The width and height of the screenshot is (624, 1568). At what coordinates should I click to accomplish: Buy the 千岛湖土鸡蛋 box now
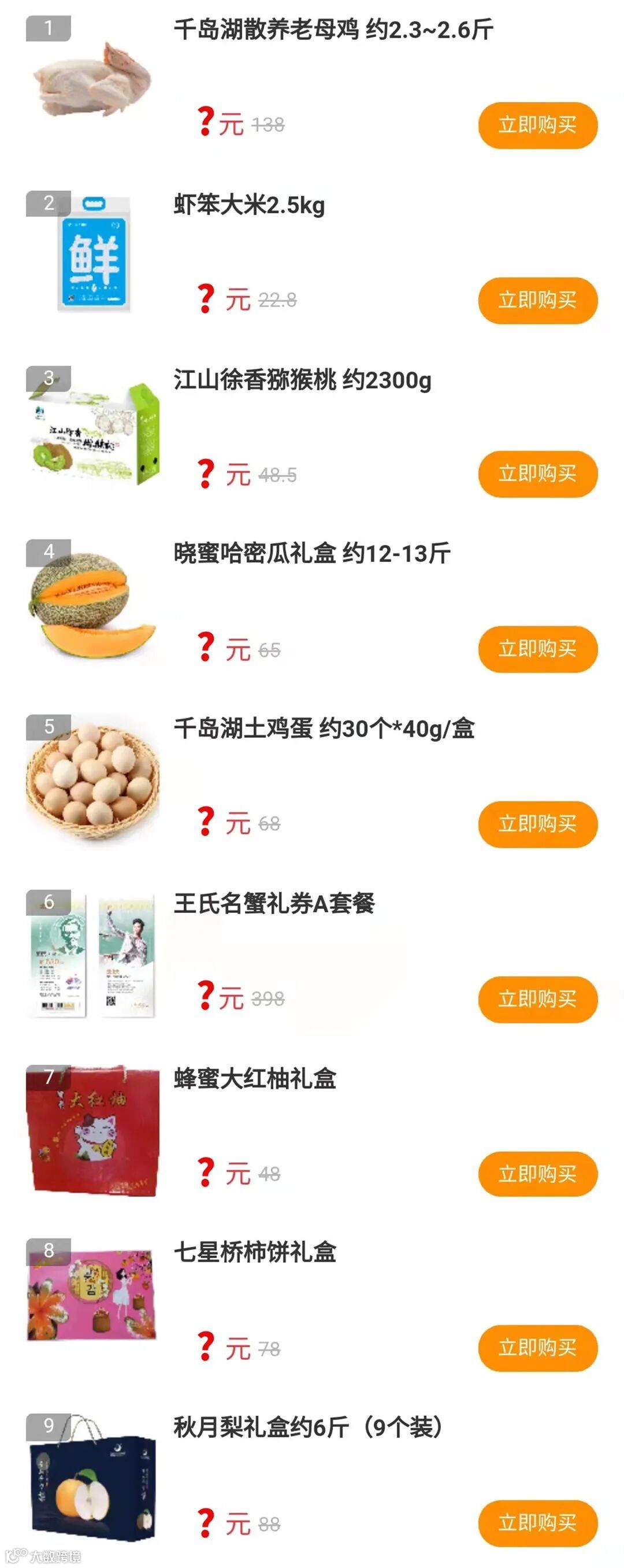[537, 824]
